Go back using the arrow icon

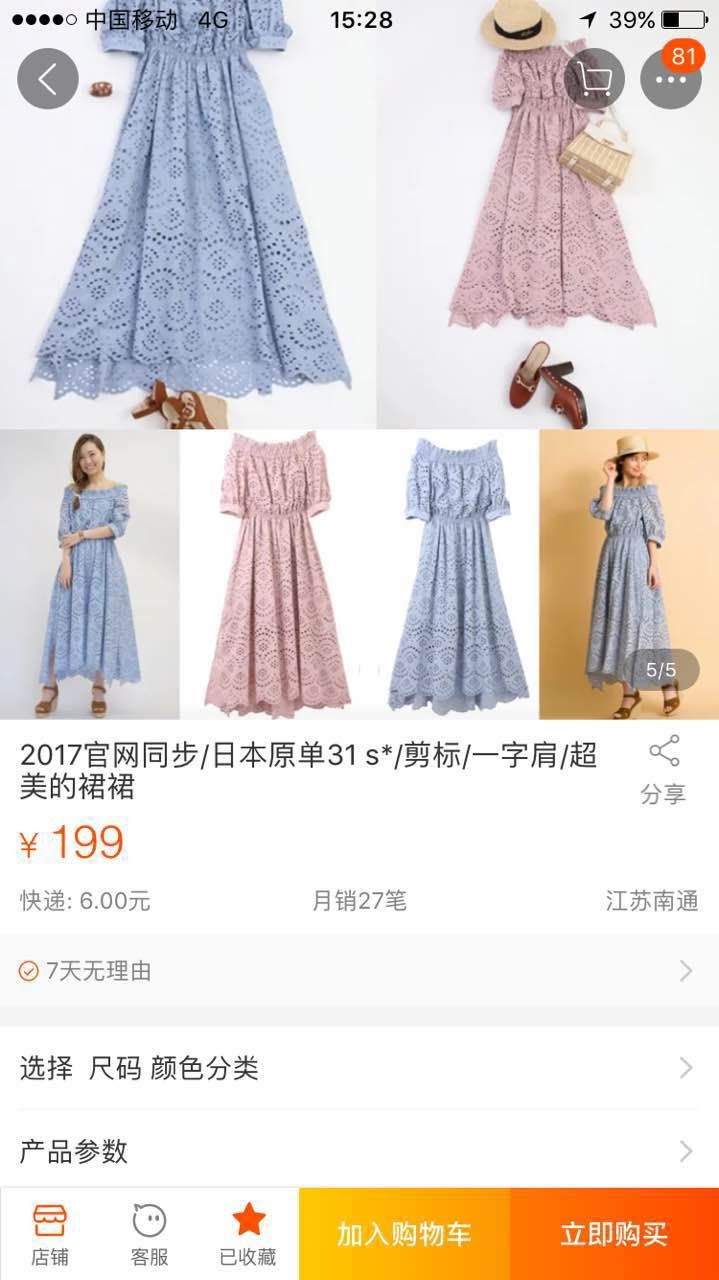coord(47,79)
